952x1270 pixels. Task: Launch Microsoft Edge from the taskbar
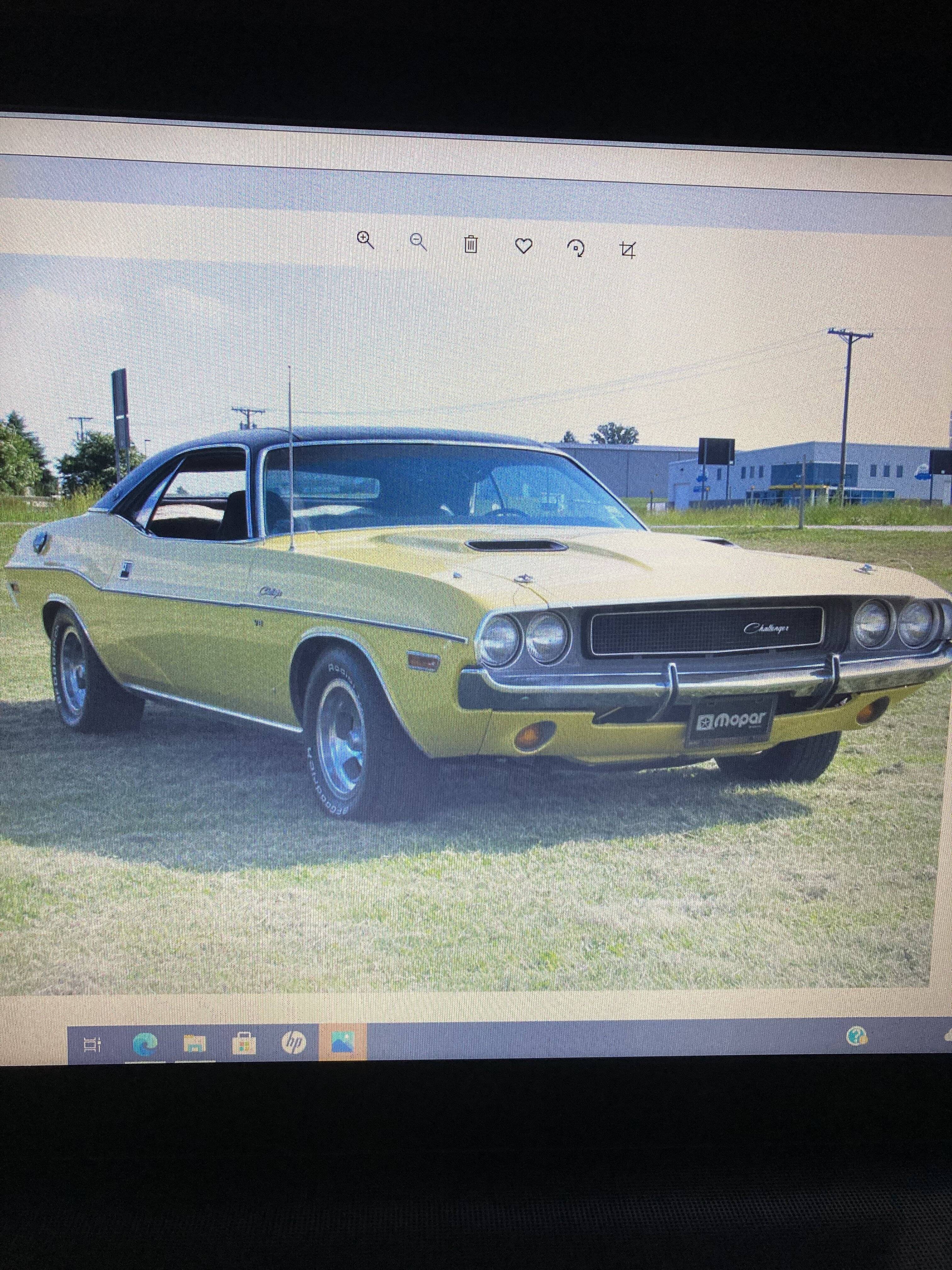tap(144, 1044)
